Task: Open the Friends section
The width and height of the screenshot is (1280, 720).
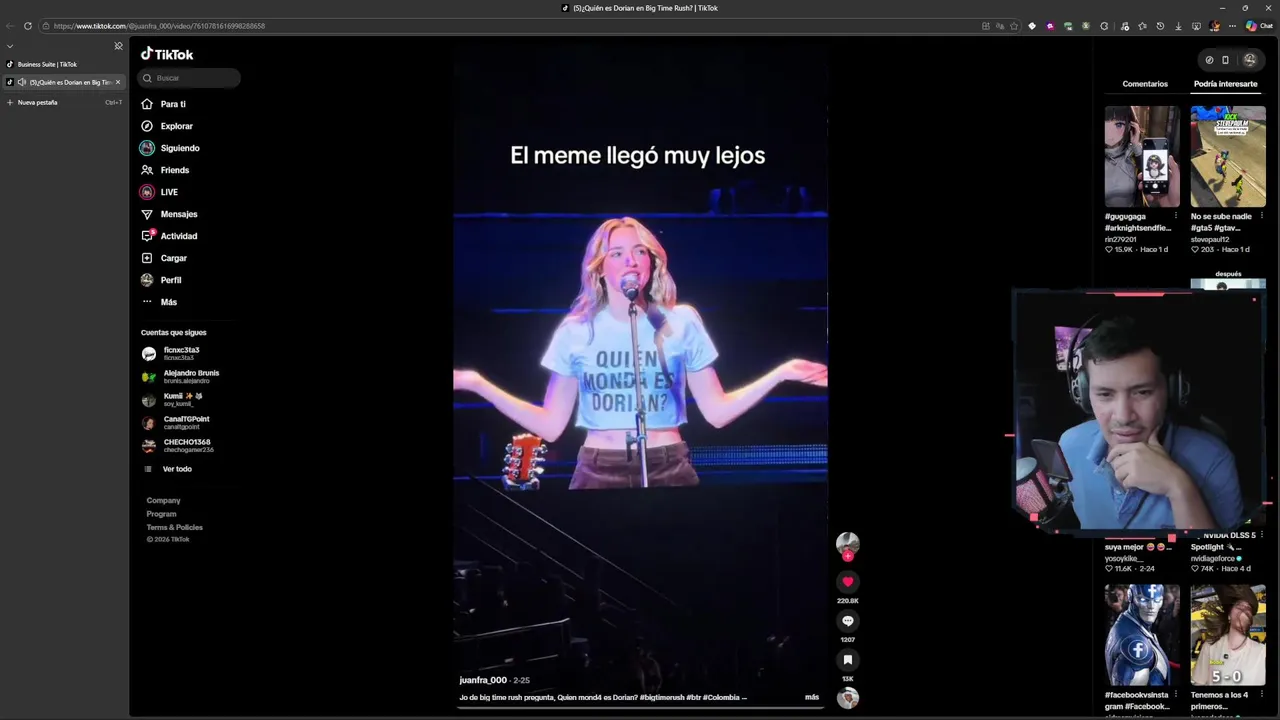Action: coord(174,170)
